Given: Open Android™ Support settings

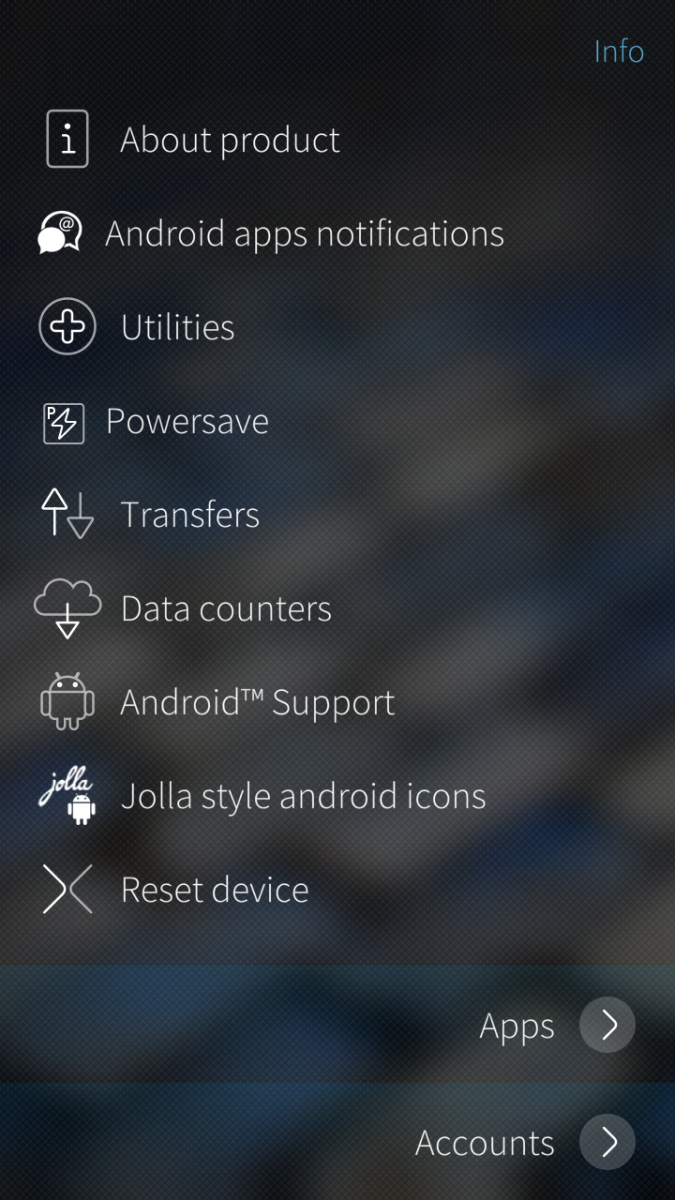Looking at the screenshot, I should pos(257,702).
